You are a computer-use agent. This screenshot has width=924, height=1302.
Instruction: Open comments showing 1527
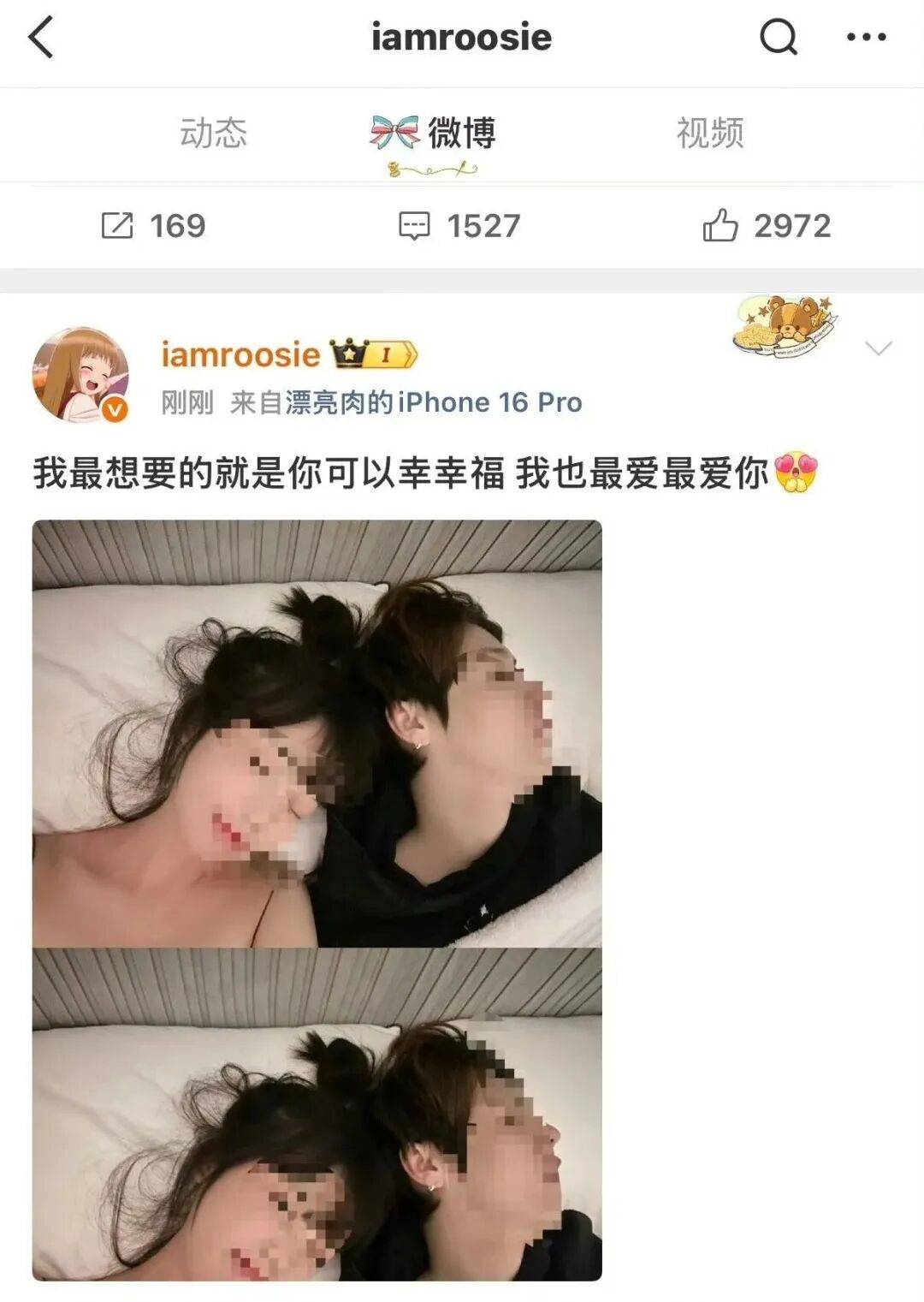[x=459, y=226]
